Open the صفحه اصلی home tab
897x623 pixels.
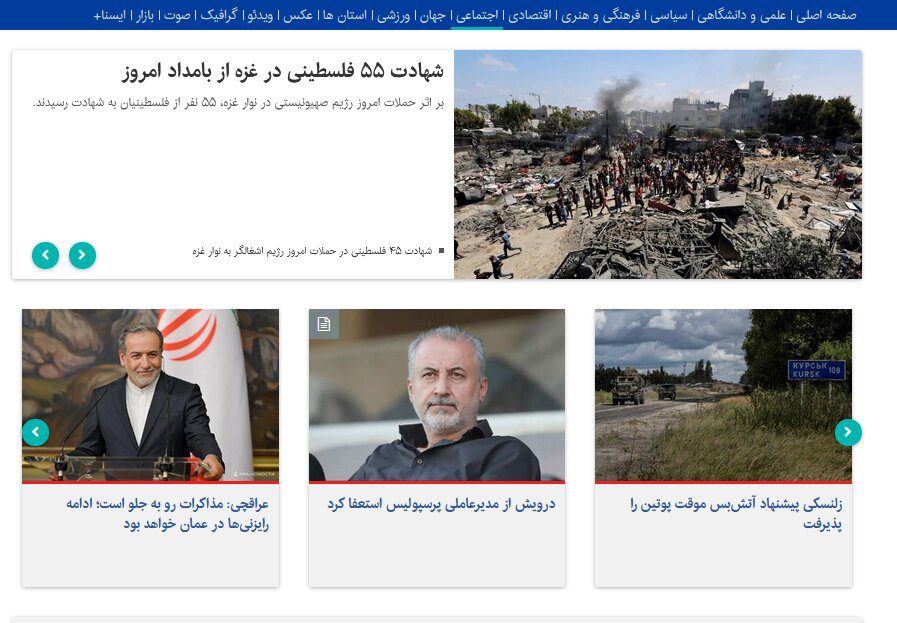coord(827,15)
